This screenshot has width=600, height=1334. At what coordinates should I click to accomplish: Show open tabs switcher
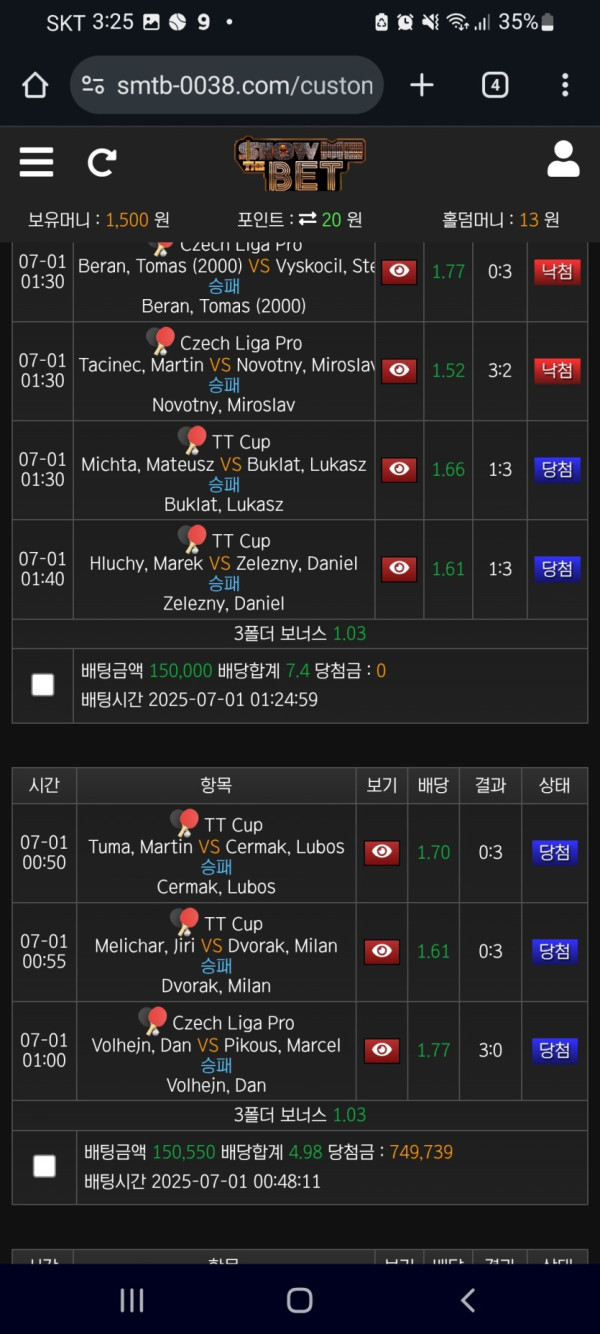(494, 86)
